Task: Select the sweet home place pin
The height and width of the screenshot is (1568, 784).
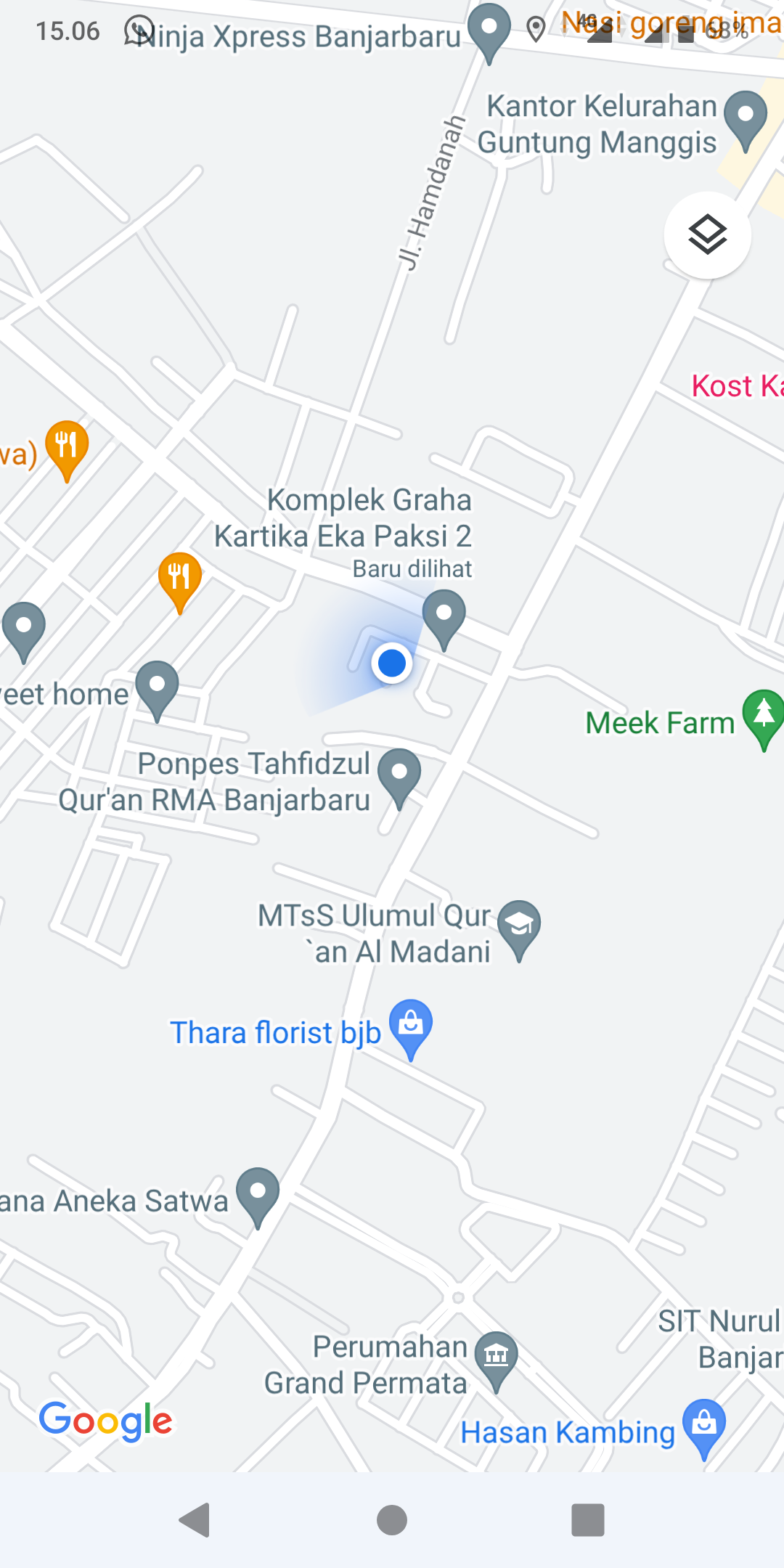Action: click(x=157, y=687)
